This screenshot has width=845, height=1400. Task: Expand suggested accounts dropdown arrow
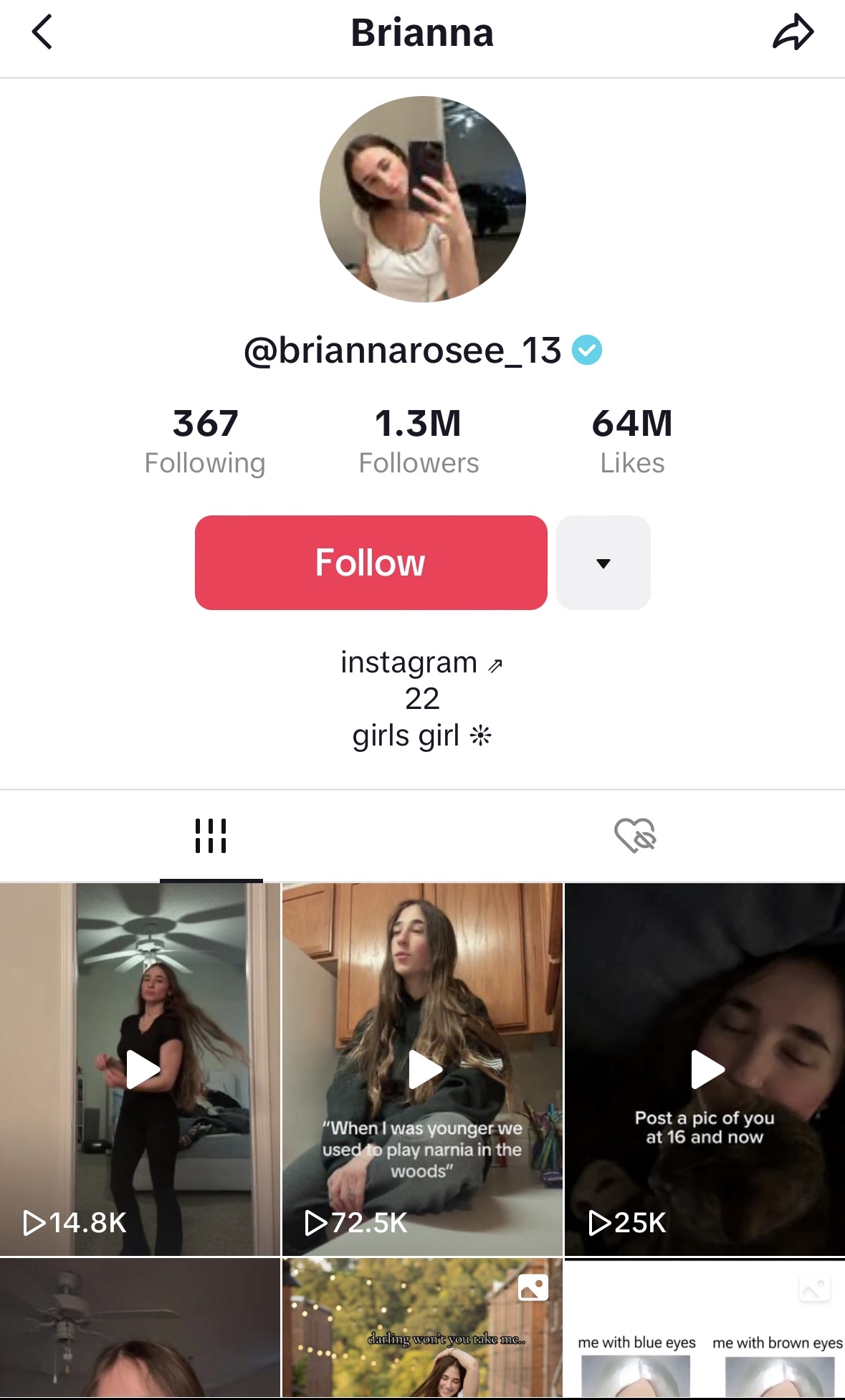(603, 563)
